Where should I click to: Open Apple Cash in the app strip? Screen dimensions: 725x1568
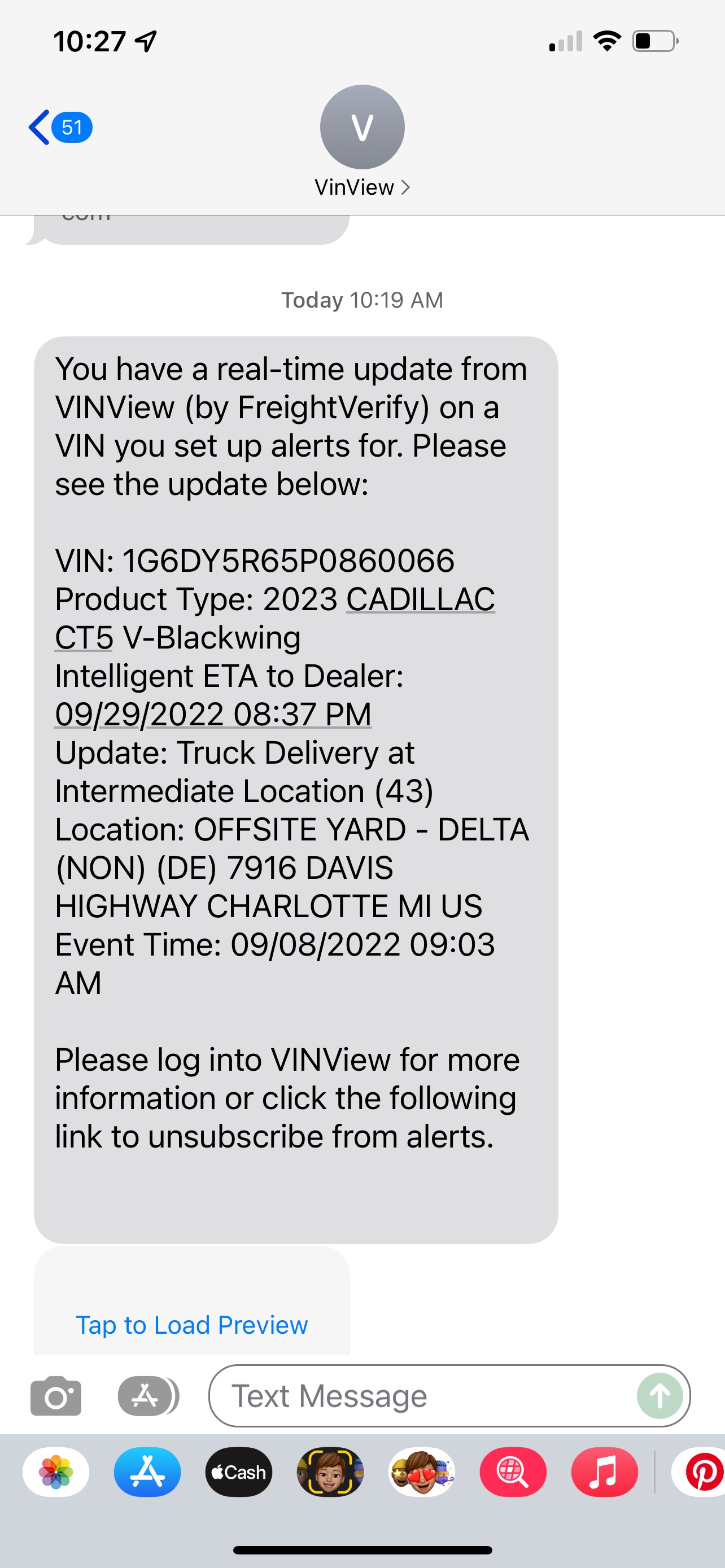[x=239, y=1472]
